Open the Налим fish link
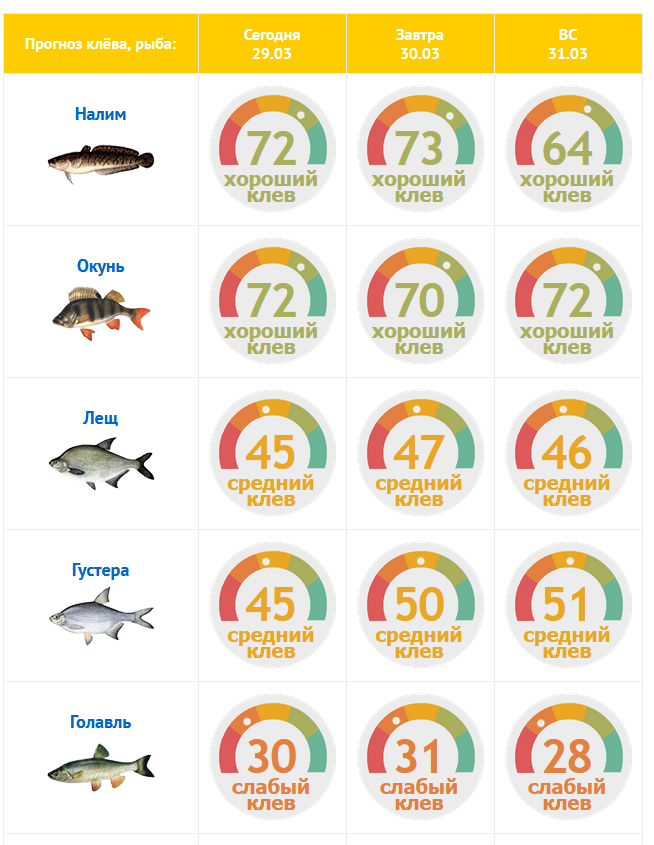The width and height of the screenshot is (654, 845). (100, 114)
